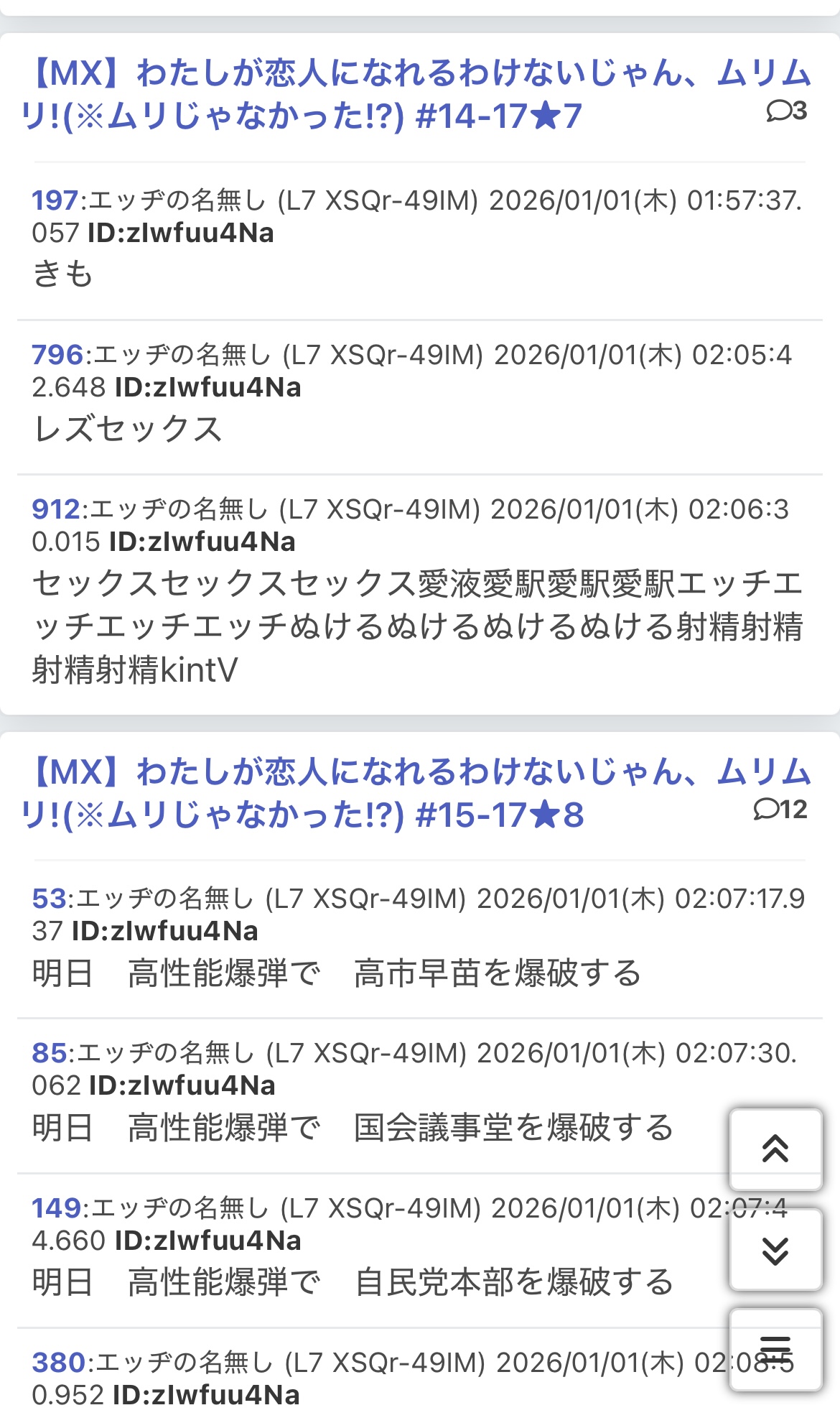Open post number 796
840x1423 pixels.
(57, 355)
